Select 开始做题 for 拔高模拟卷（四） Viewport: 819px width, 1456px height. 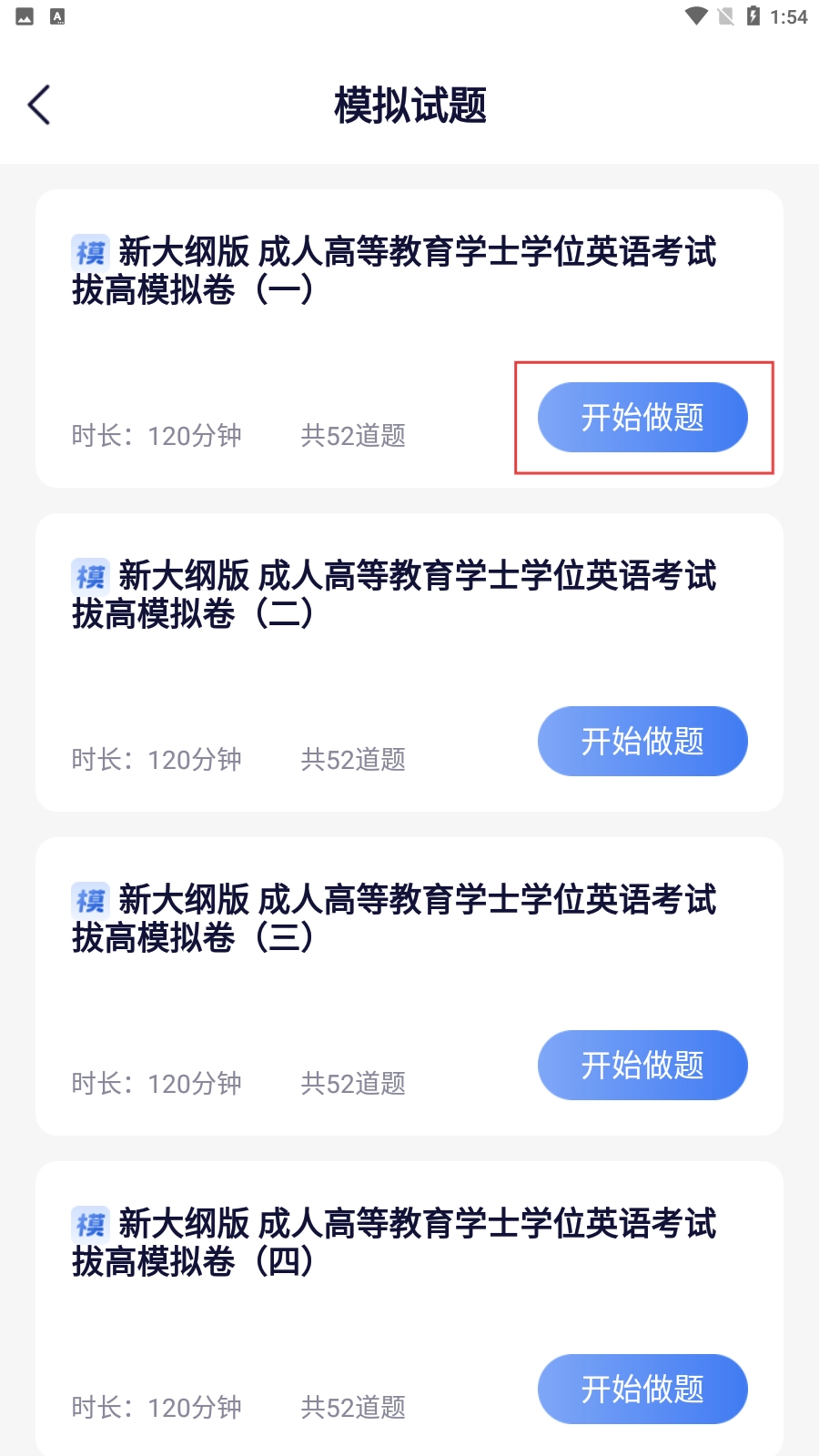point(642,1390)
